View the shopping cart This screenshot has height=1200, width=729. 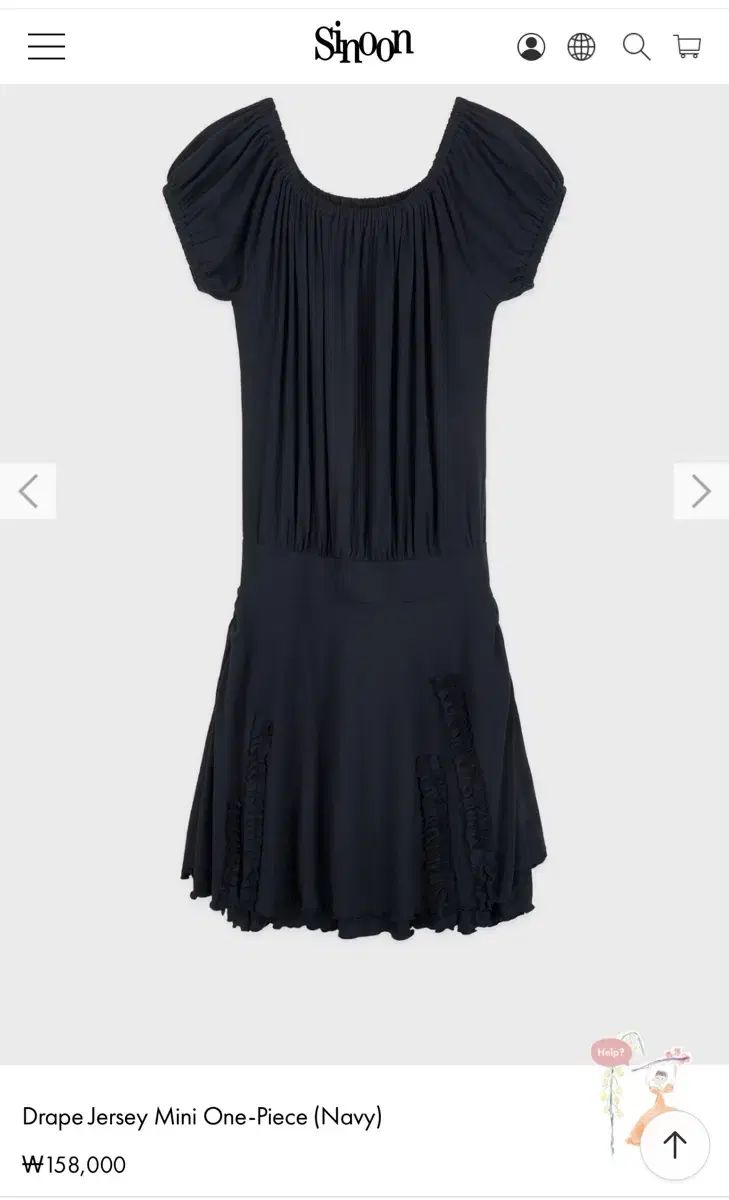point(687,47)
